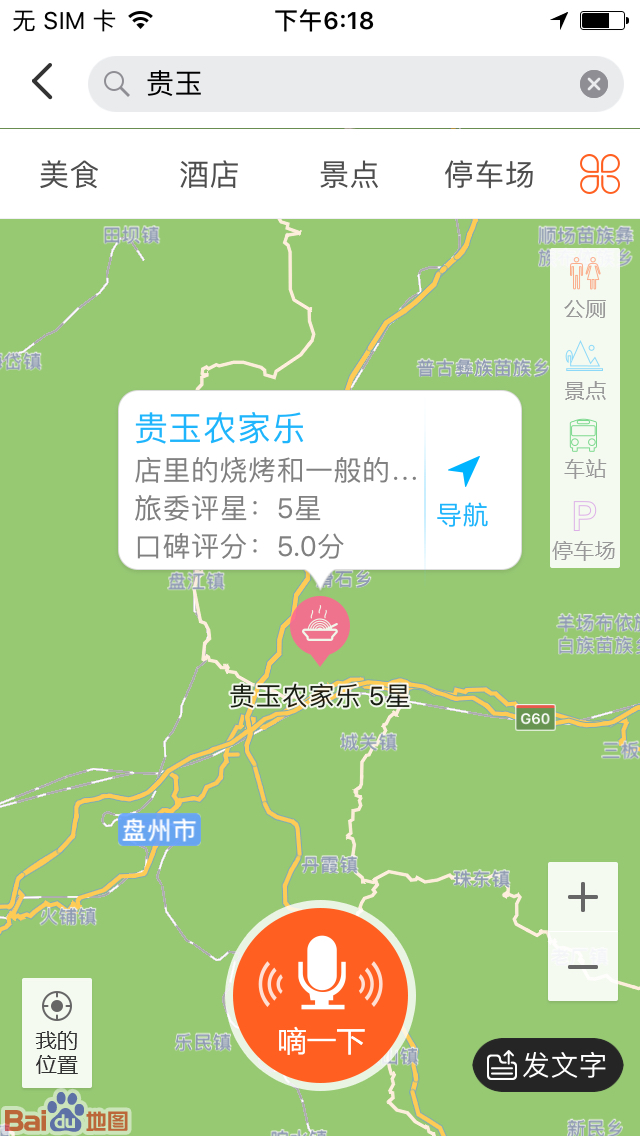Viewport: 640px width, 1136px height.
Task: Center map on 我的位置
Action: click(57, 1033)
